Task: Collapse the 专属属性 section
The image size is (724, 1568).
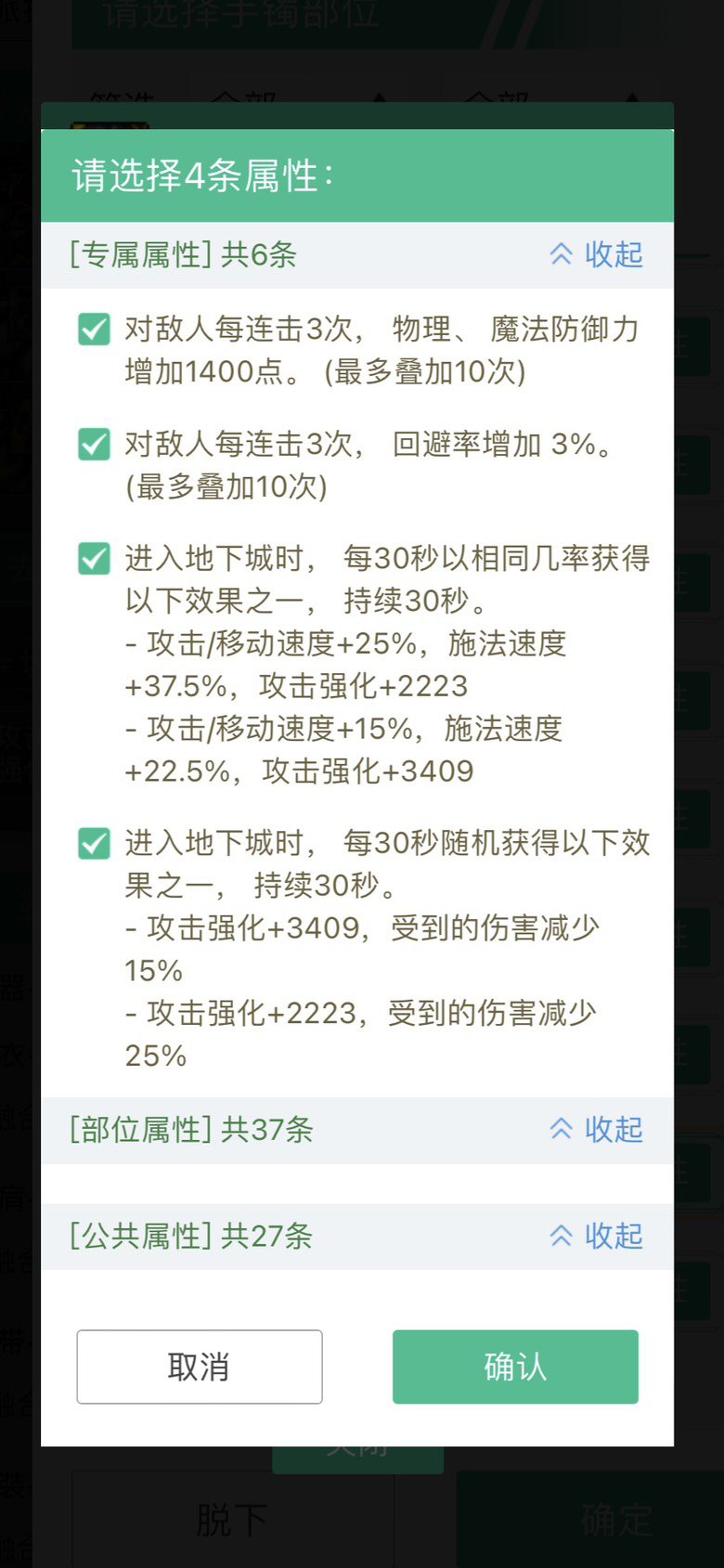Action: [x=597, y=254]
